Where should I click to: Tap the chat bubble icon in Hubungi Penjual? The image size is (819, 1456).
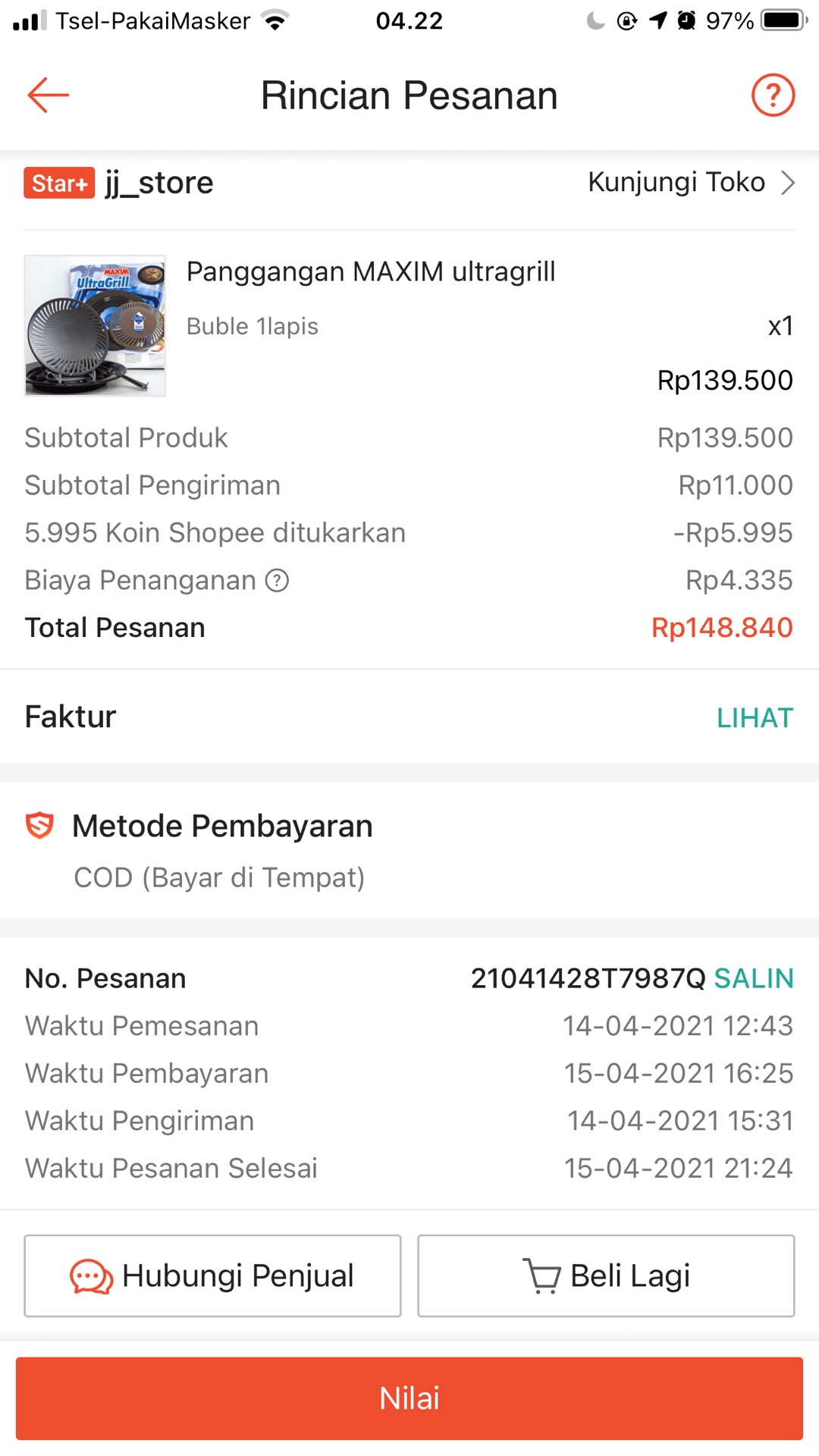[x=91, y=1275]
